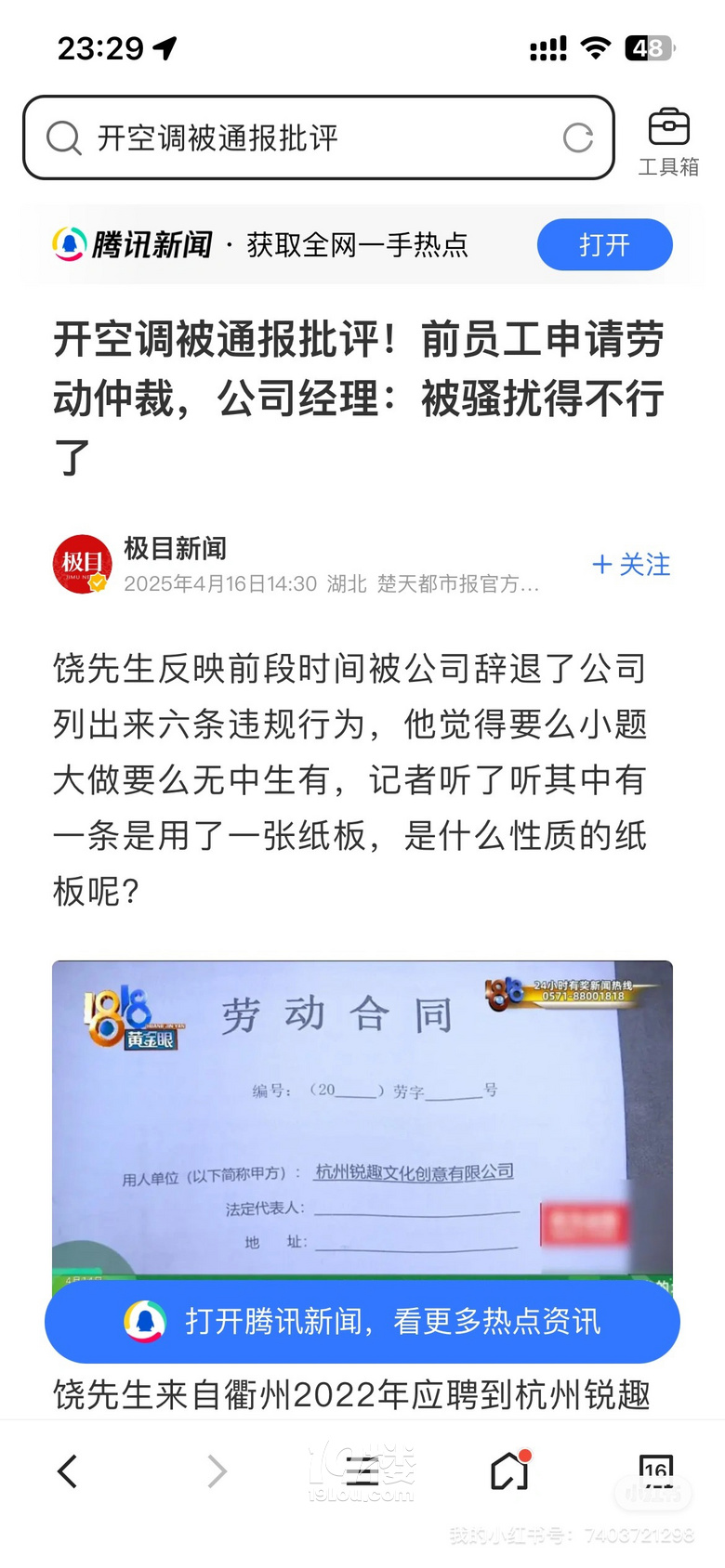Go to the browser home page
This screenshot has width=725, height=1568.
pyautogui.click(x=509, y=1471)
